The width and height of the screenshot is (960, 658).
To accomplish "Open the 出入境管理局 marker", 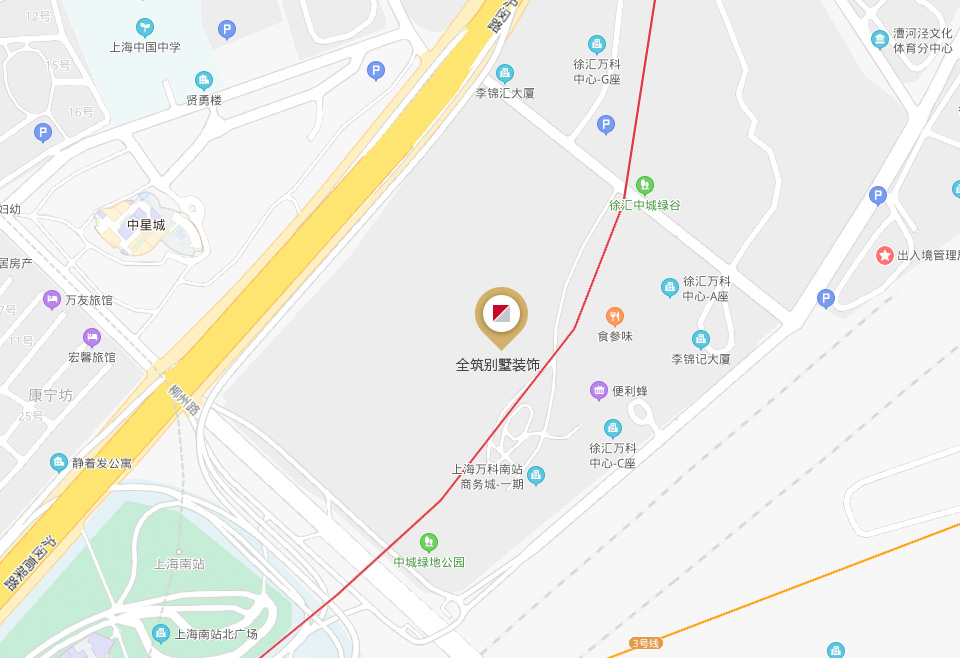I will coord(885,255).
